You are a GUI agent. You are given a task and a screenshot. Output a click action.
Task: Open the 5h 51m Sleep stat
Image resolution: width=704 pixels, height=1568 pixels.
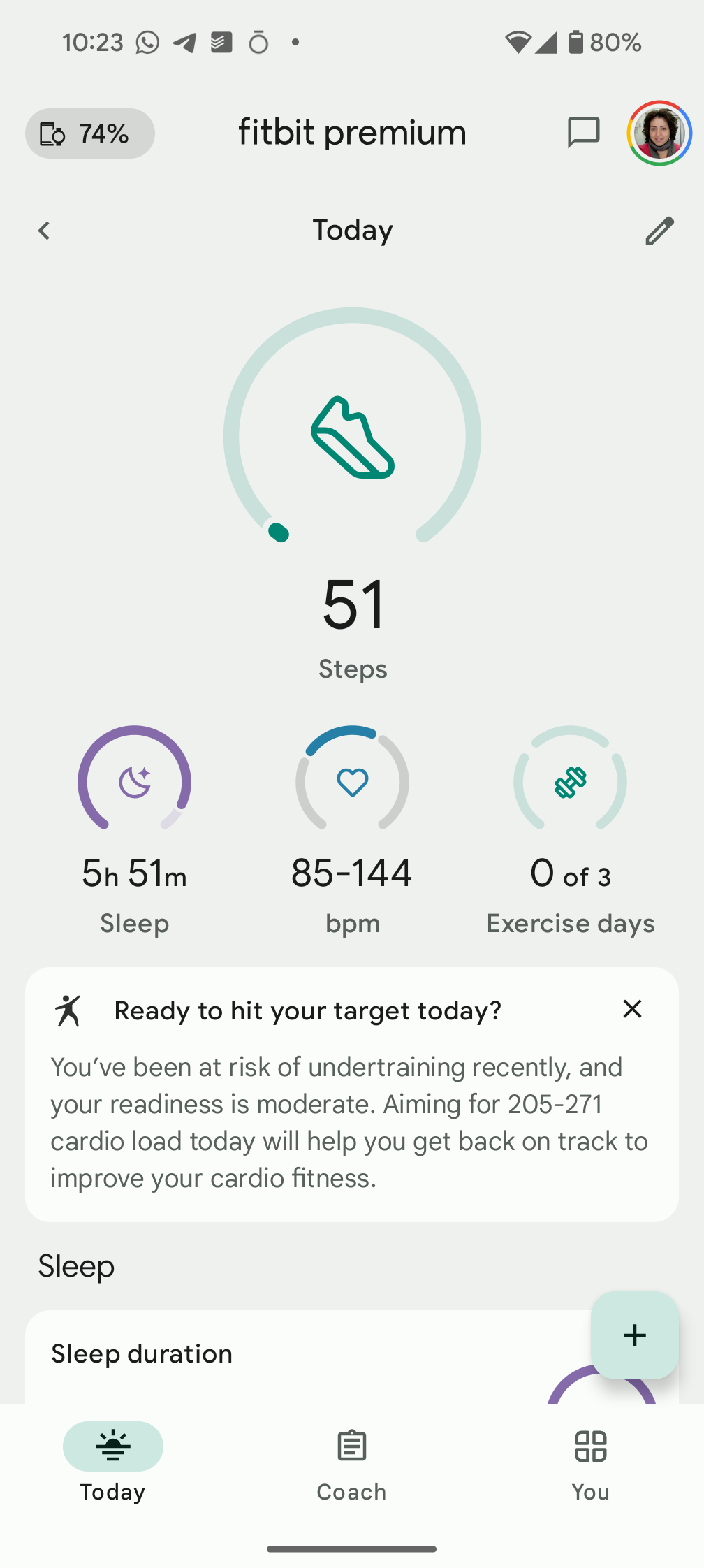click(x=134, y=828)
